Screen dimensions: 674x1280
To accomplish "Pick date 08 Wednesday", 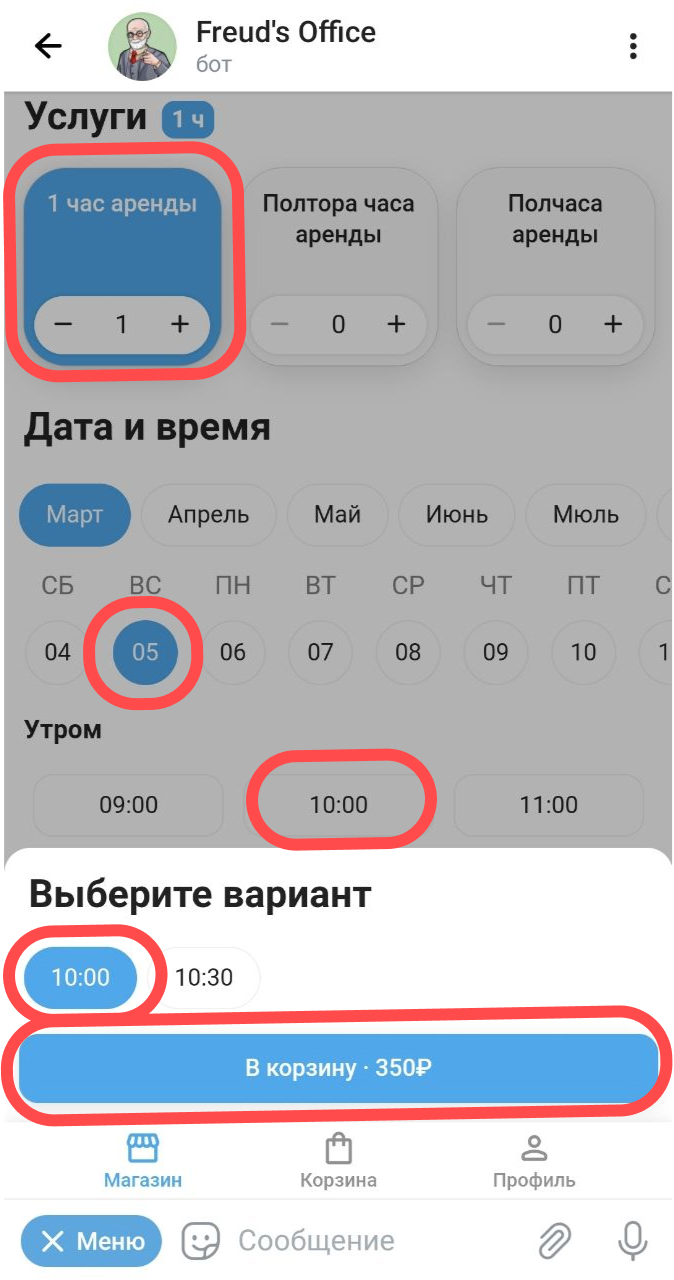I will coord(408,653).
